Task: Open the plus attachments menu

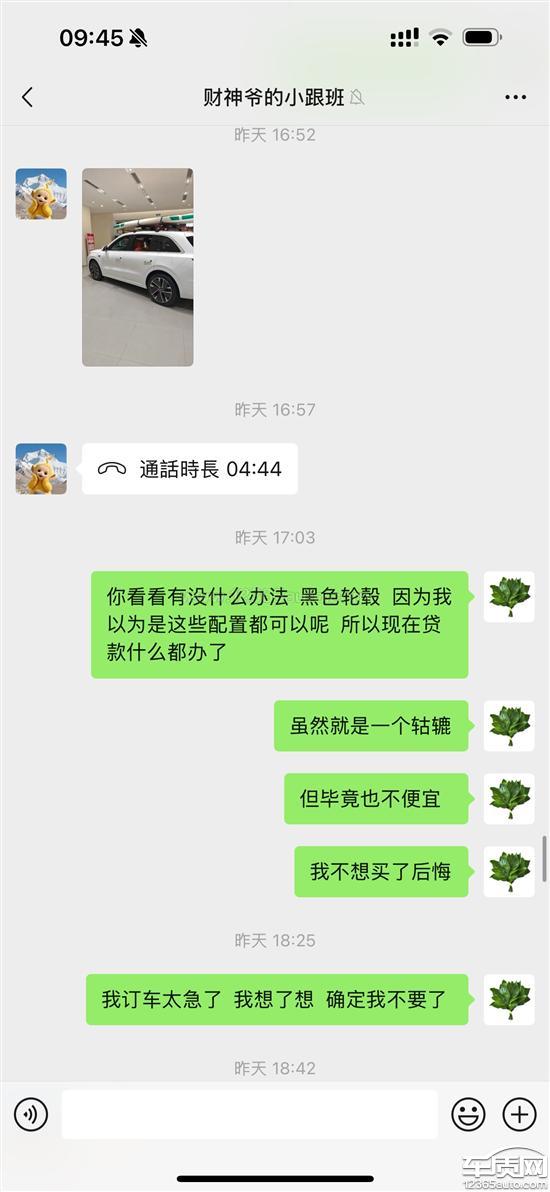Action: point(520,1115)
